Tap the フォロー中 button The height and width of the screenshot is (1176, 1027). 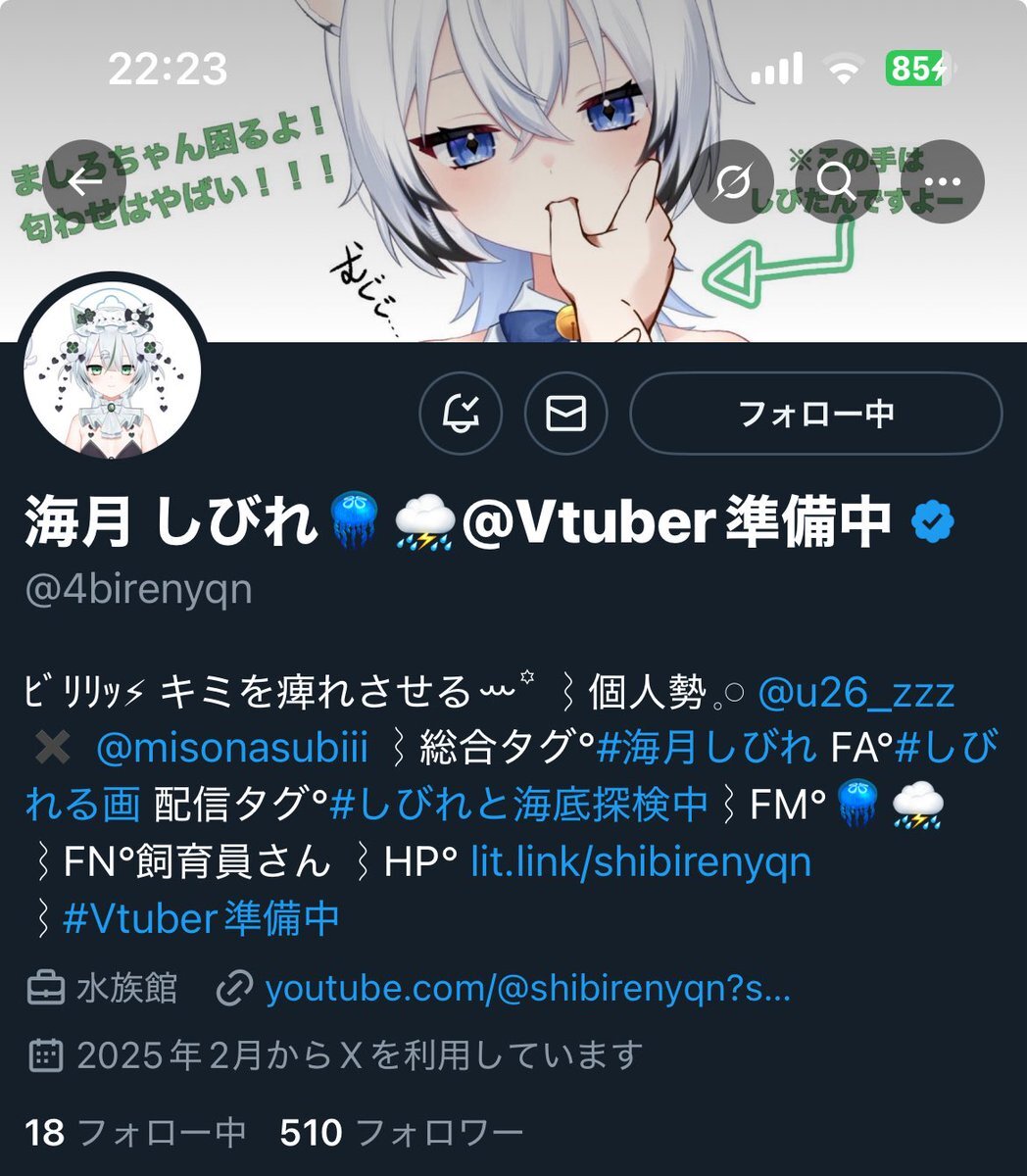pyautogui.click(x=815, y=414)
